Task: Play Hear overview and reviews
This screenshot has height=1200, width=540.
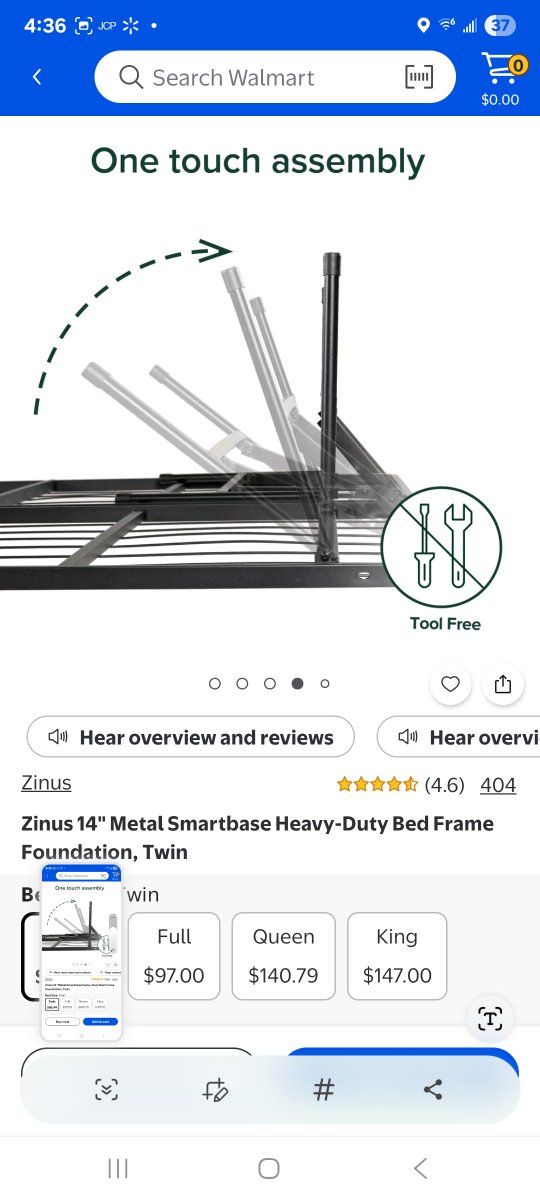Action: click(191, 737)
